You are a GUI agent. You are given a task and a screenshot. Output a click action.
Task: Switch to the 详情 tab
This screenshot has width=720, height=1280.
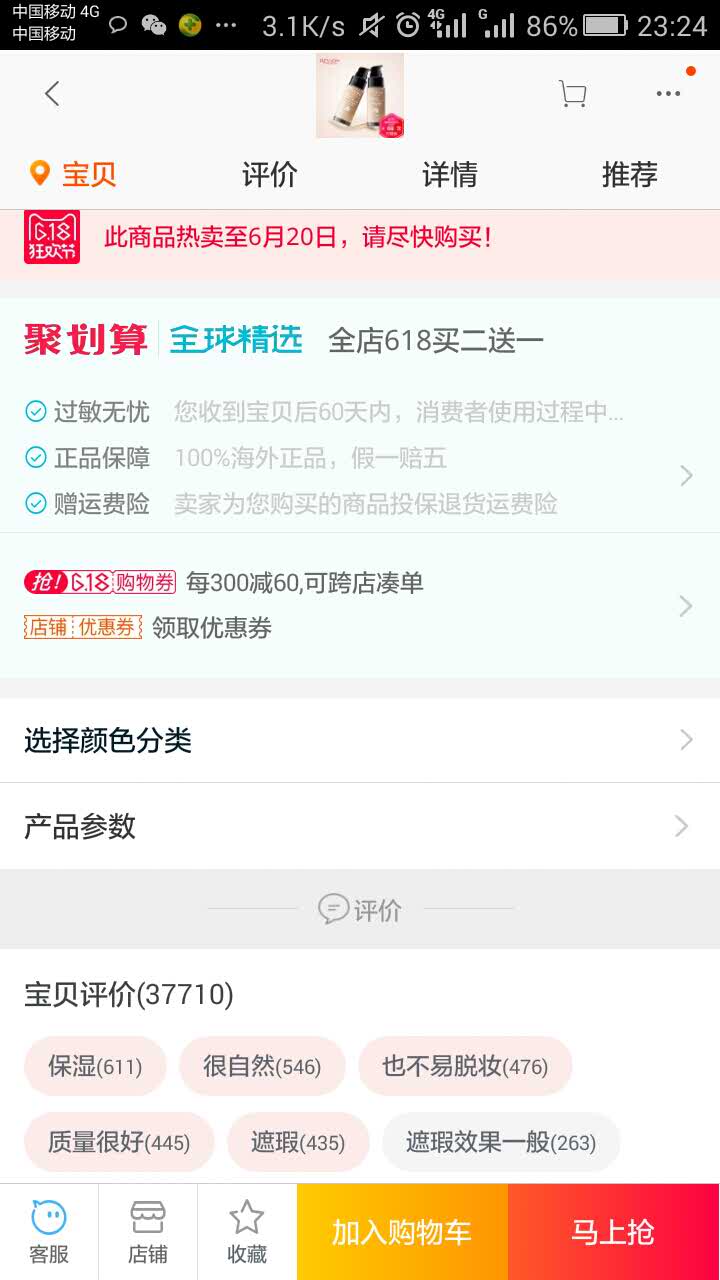pos(450,174)
